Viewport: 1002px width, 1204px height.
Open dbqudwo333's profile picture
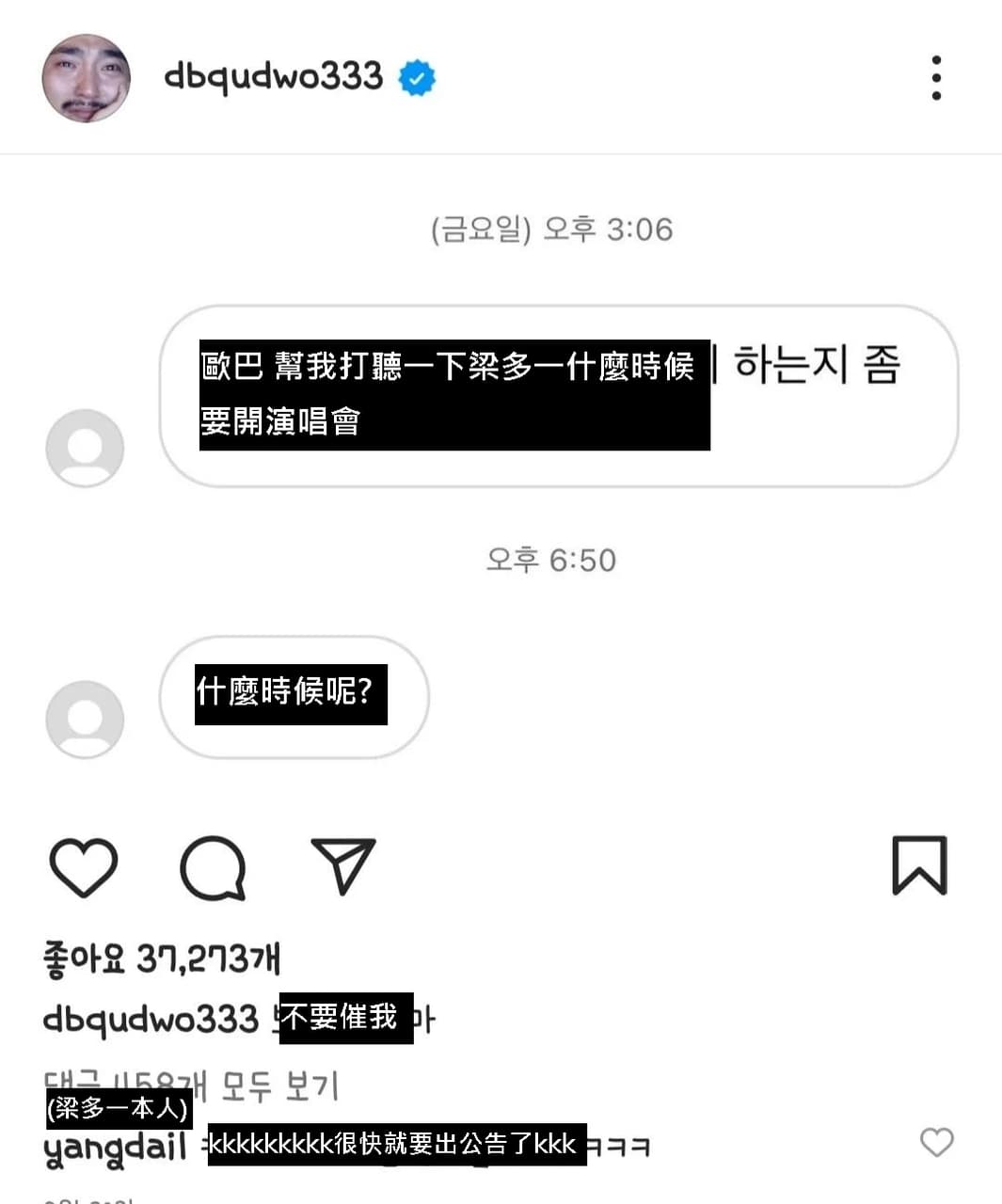pyautogui.click(x=86, y=78)
